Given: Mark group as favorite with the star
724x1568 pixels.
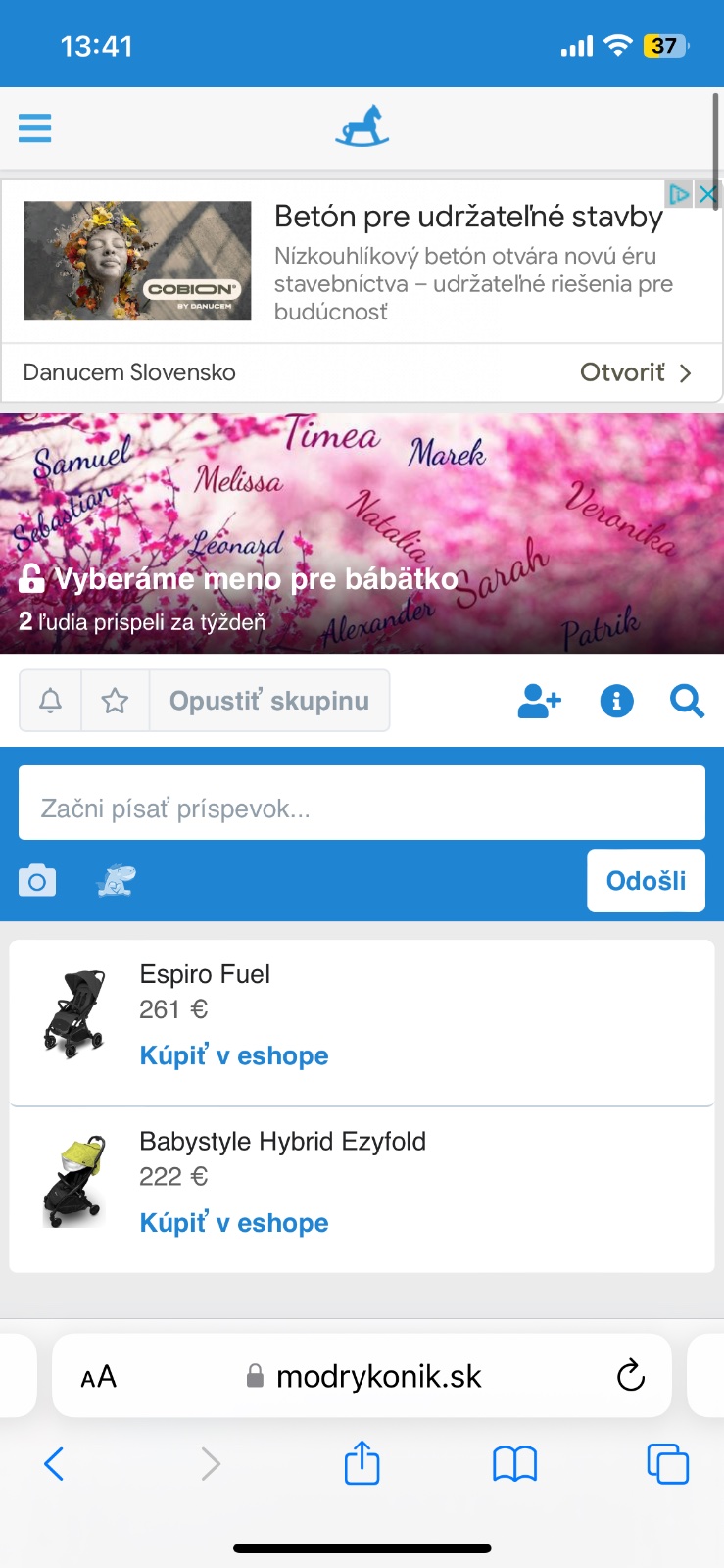Looking at the screenshot, I should click(x=116, y=701).
